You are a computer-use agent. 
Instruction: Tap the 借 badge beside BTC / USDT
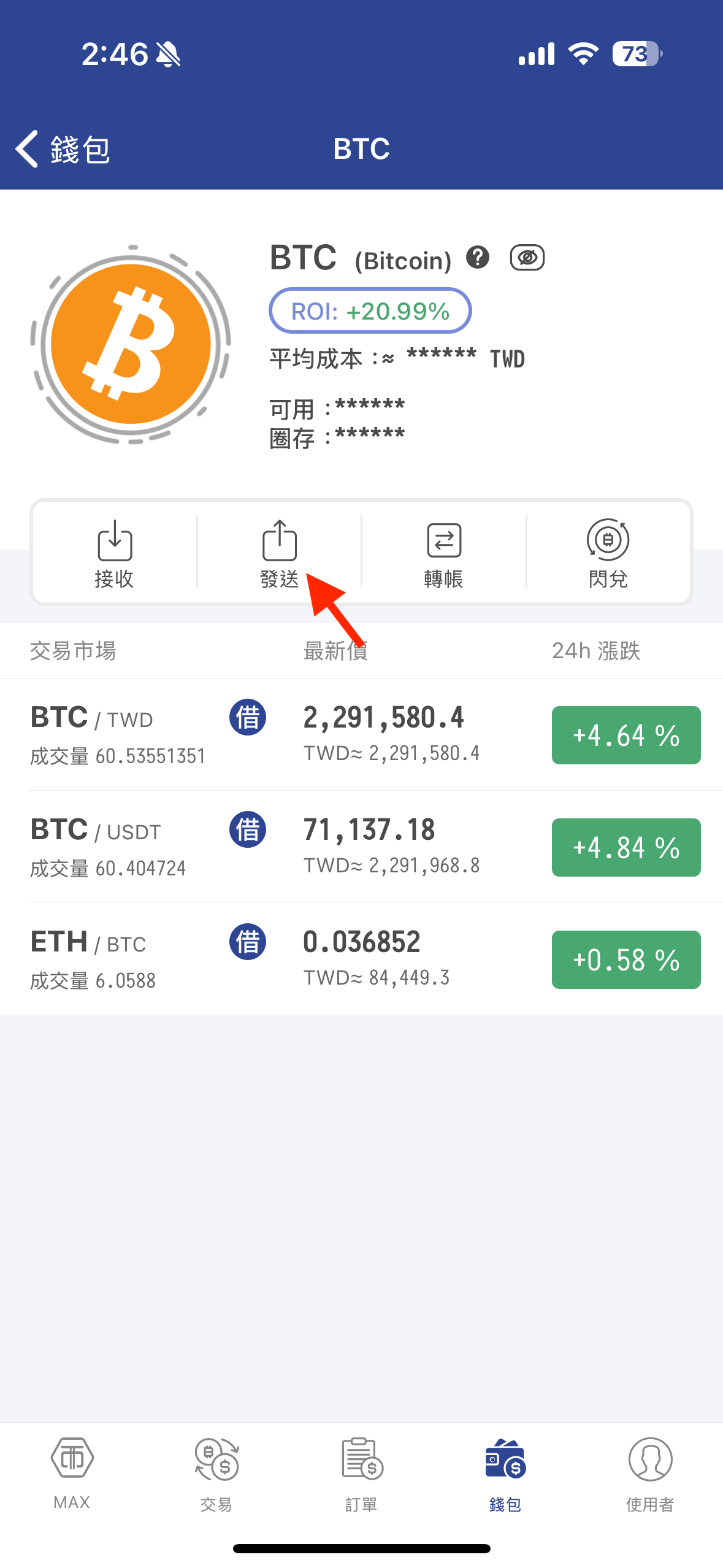(x=248, y=829)
